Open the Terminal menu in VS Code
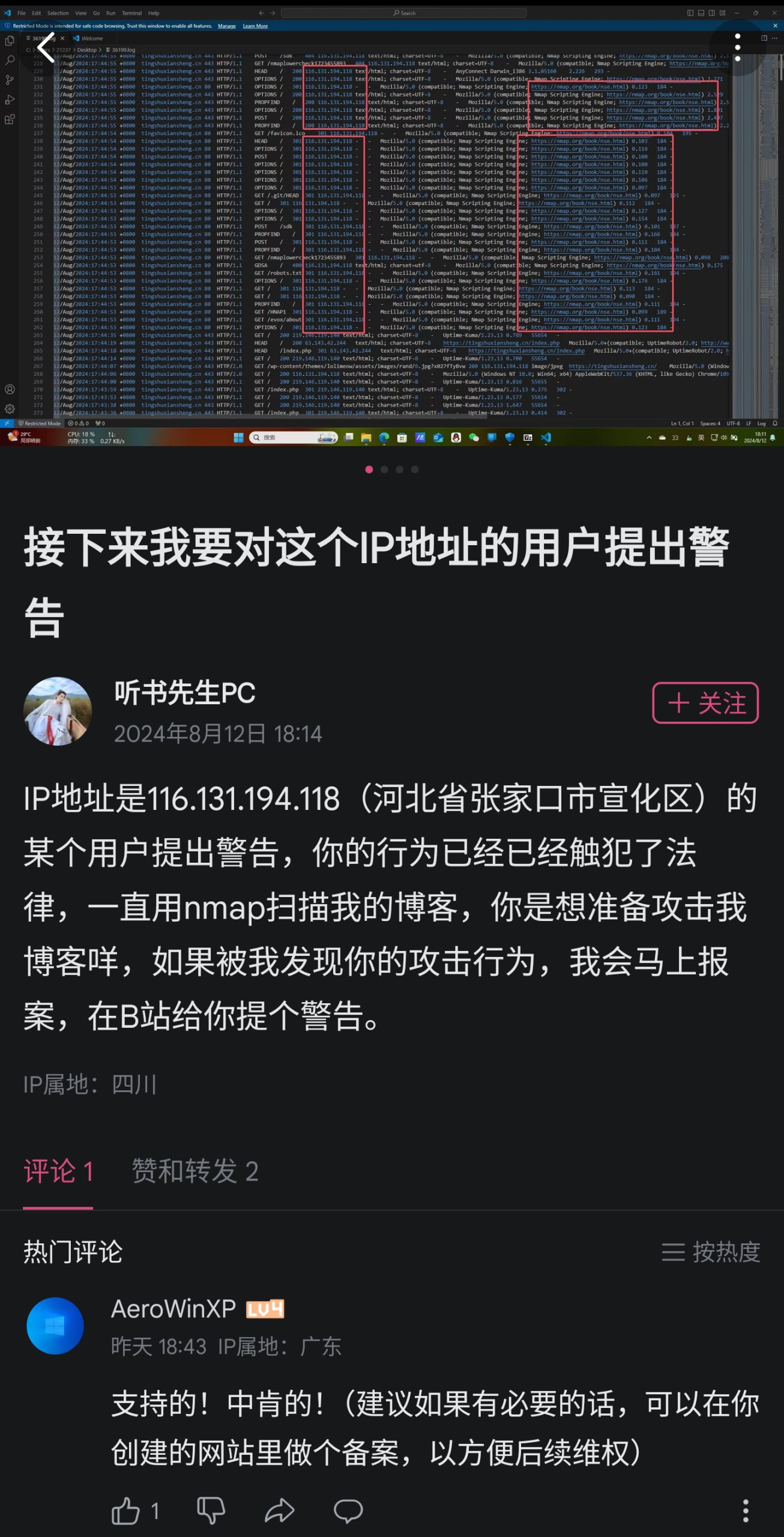Image resolution: width=784 pixels, height=1537 pixels. [131, 13]
